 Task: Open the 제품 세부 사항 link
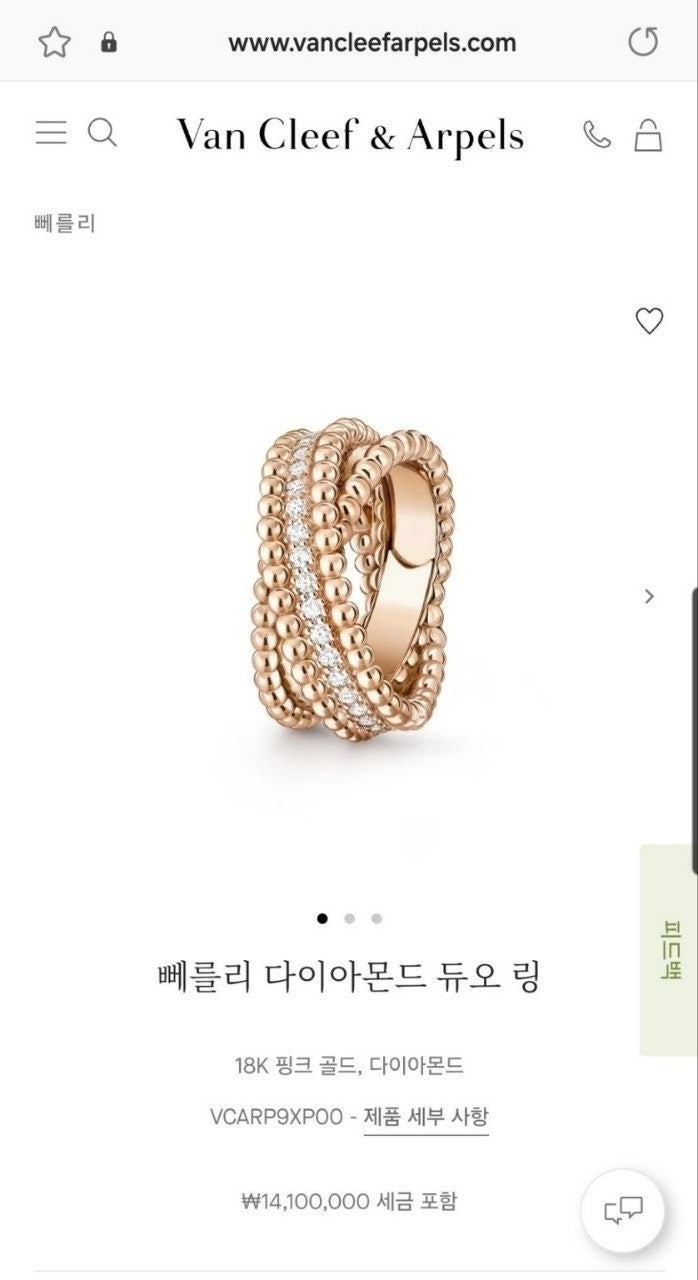(426, 1116)
